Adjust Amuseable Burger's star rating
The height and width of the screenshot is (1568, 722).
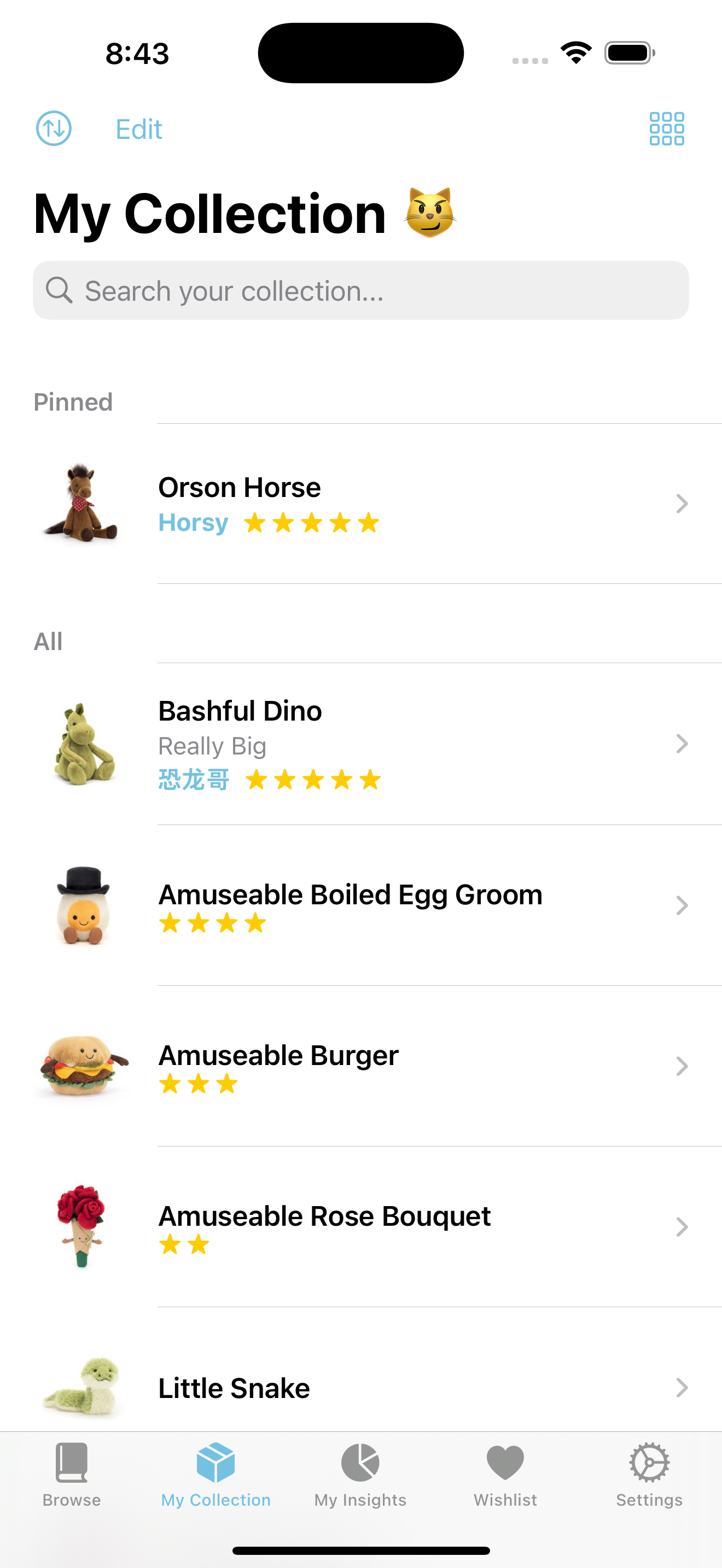coord(197,1083)
